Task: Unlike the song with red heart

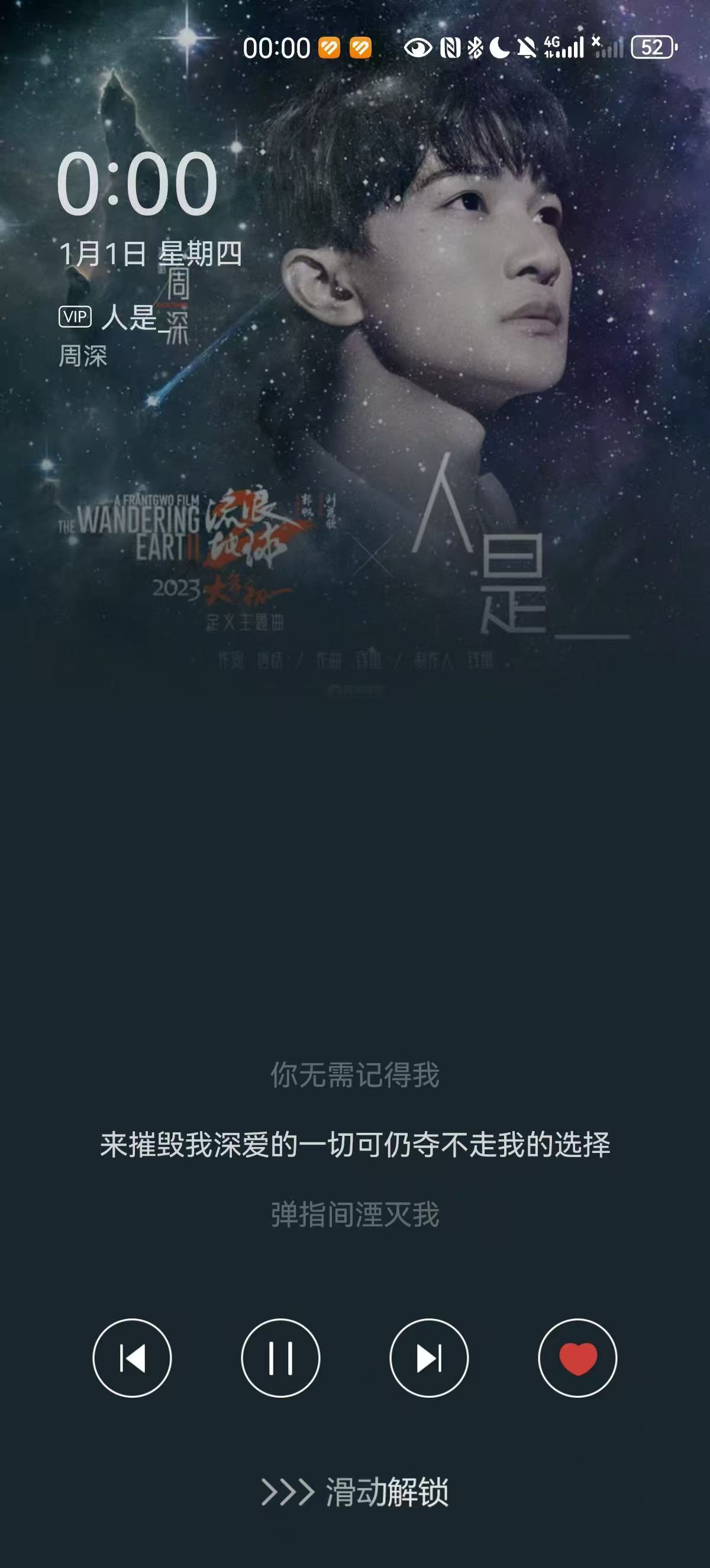Action: click(x=577, y=1358)
